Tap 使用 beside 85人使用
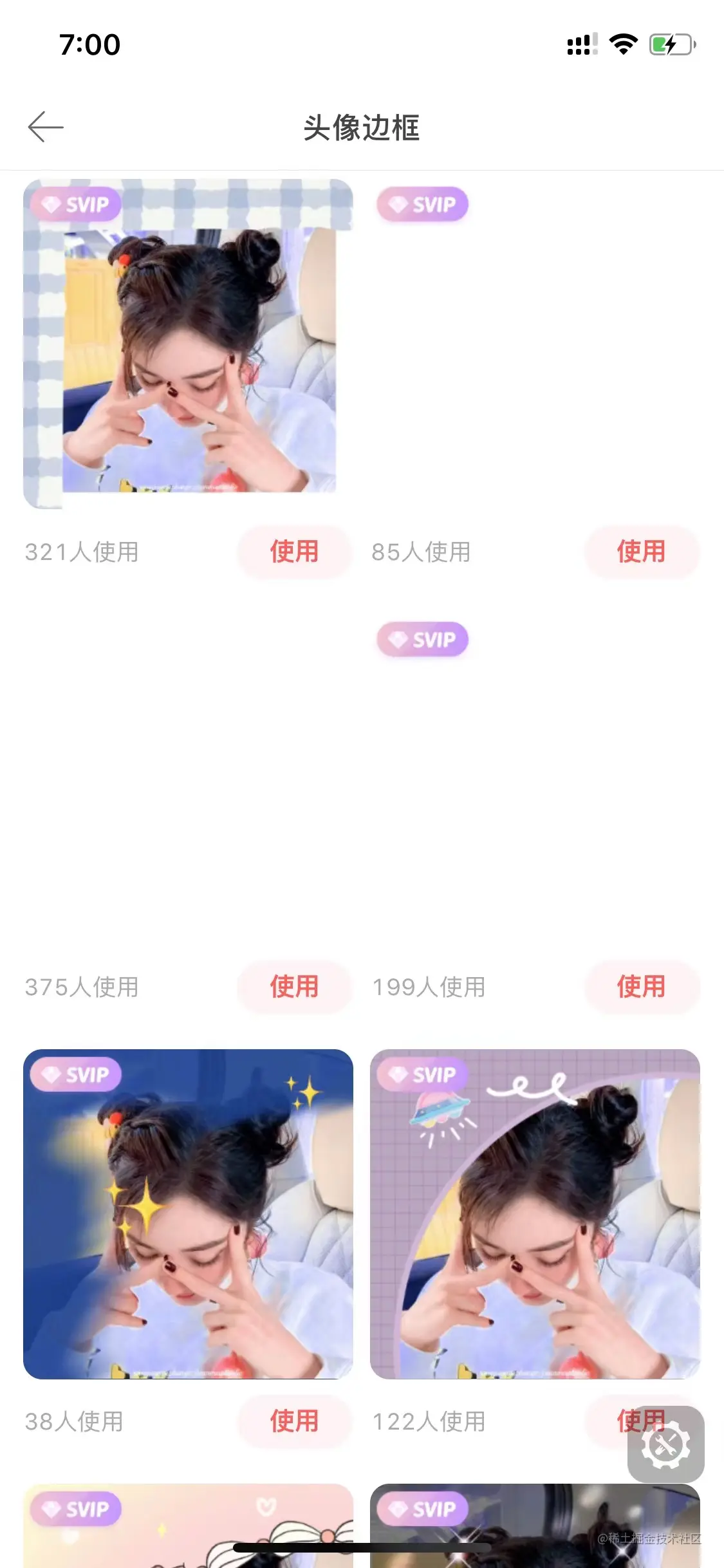Viewport: 724px width, 1568px height. click(641, 552)
